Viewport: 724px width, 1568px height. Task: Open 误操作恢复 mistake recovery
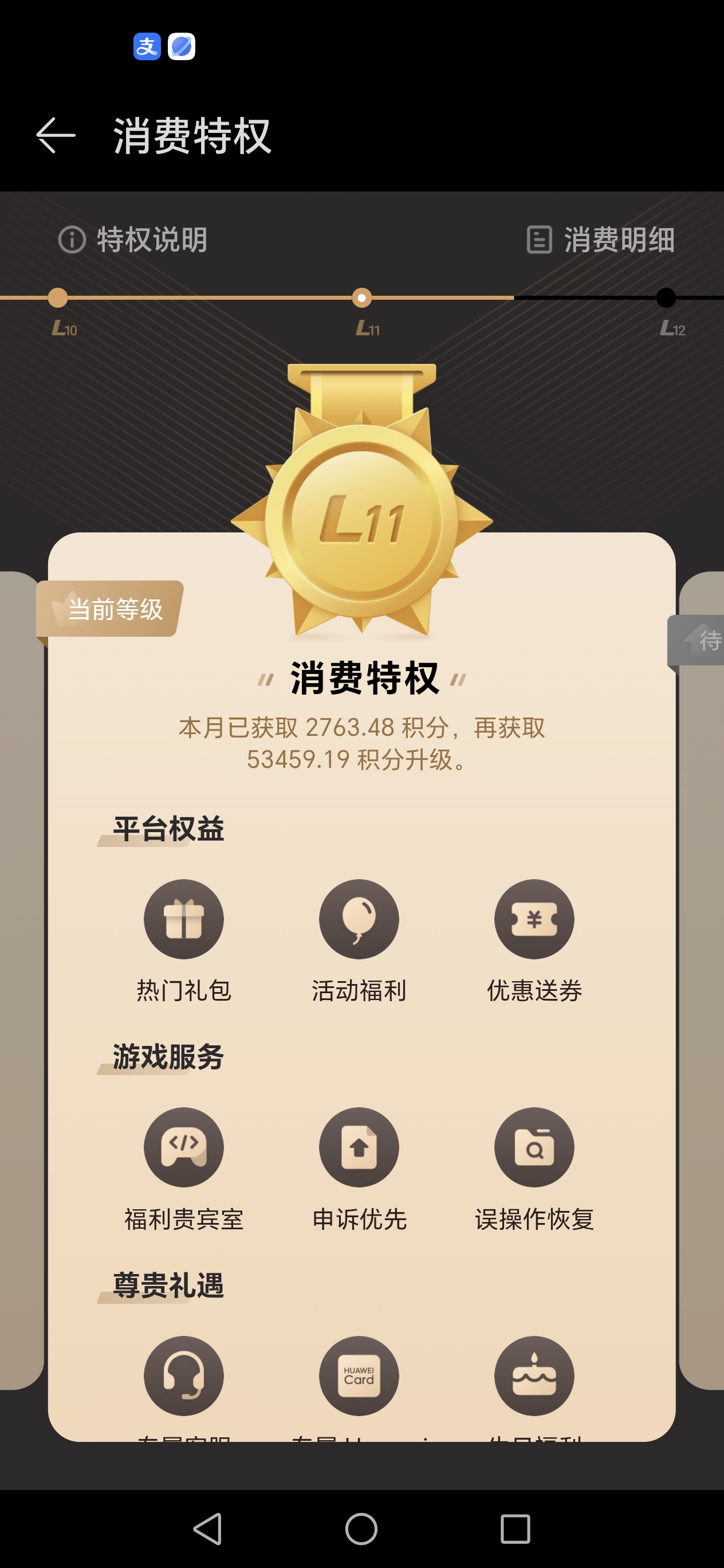pyautogui.click(x=534, y=1147)
